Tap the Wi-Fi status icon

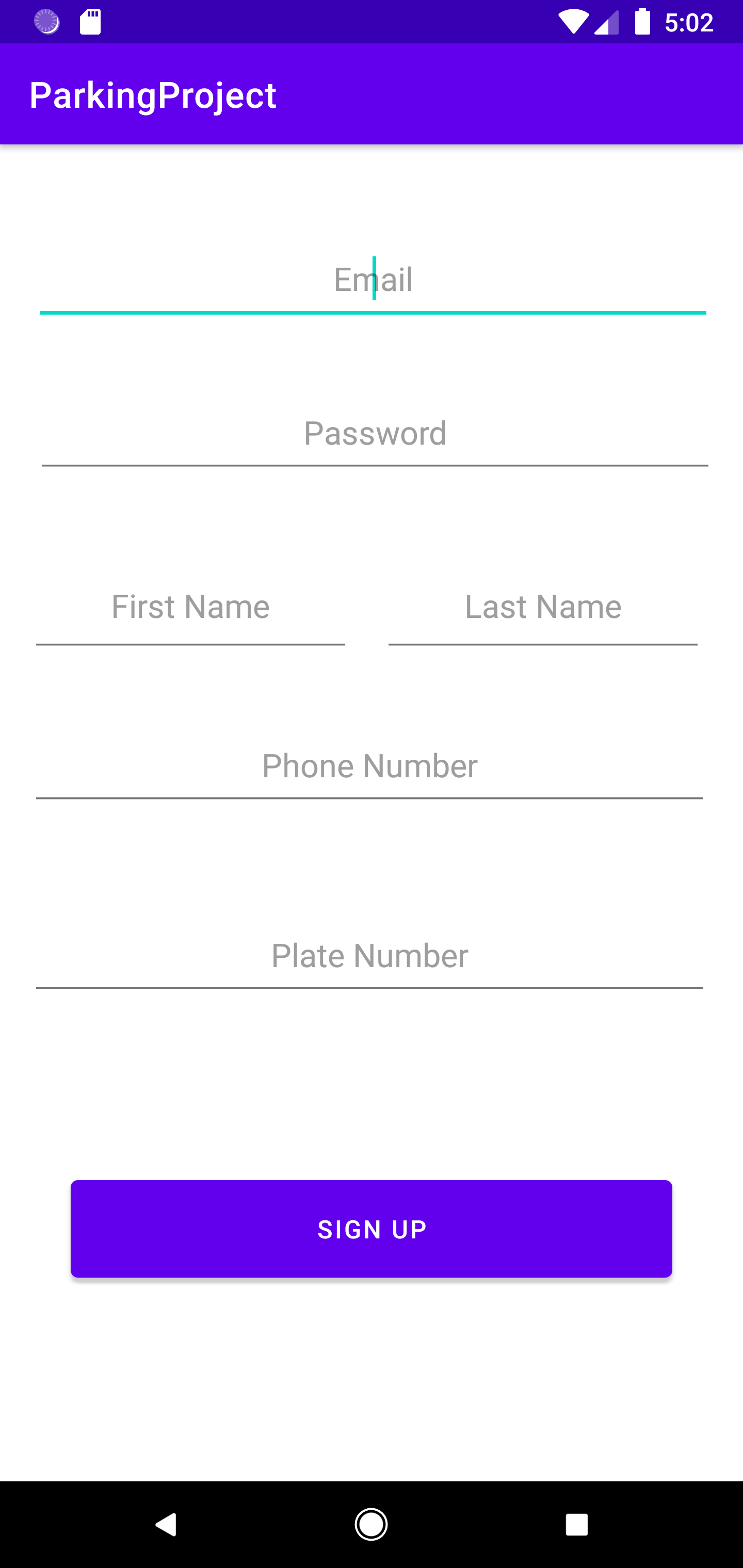(573, 22)
